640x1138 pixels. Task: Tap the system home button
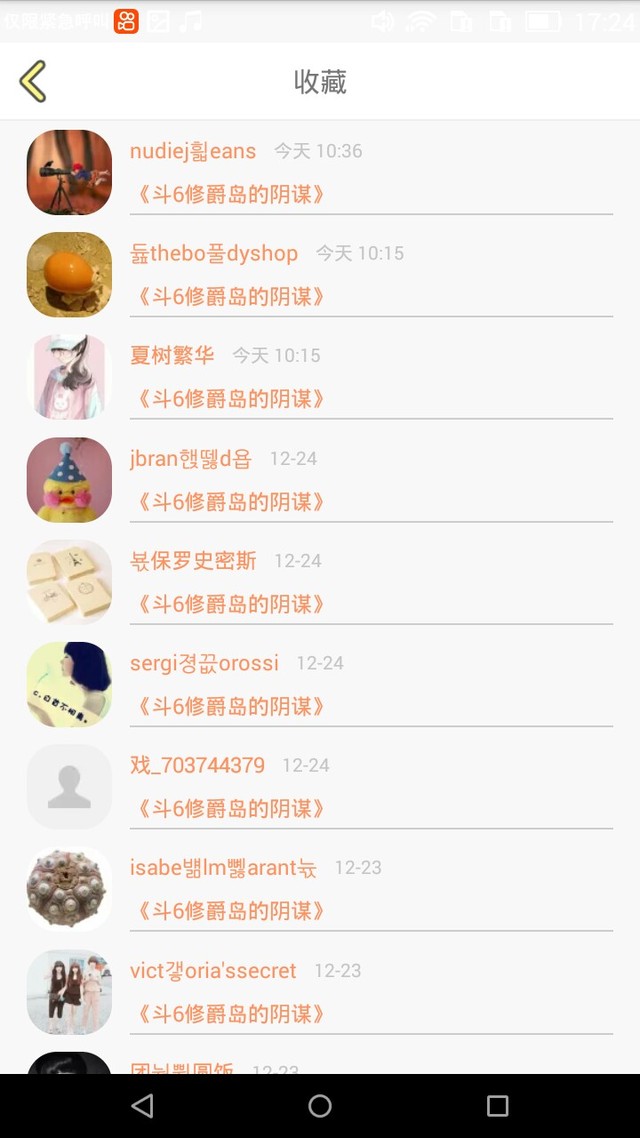320,1105
